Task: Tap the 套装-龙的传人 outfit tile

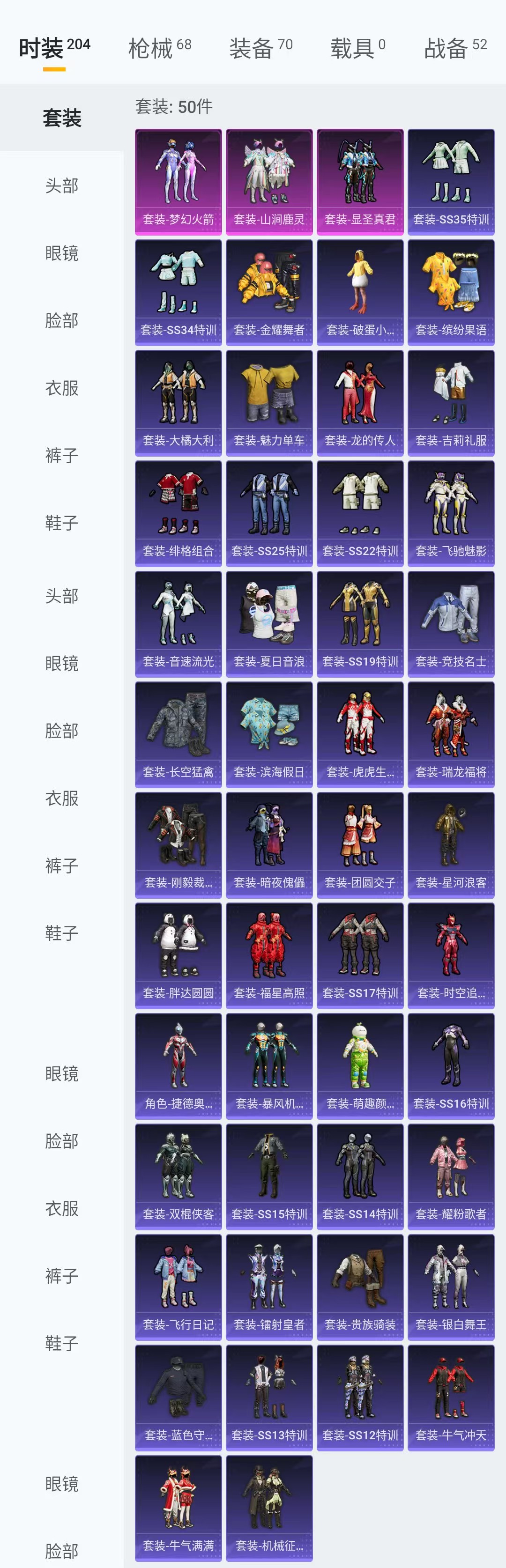Action: [360, 402]
